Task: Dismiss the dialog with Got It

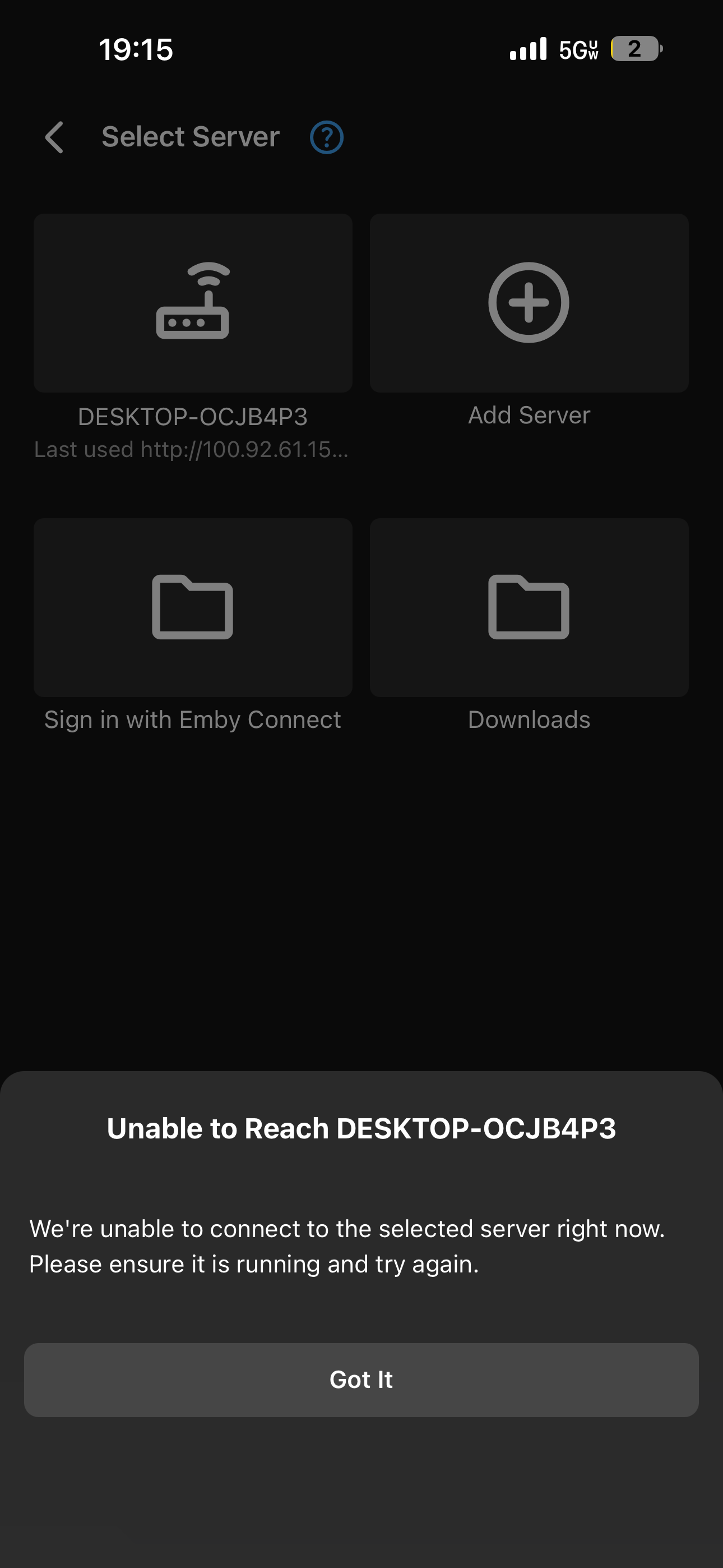Action: pos(361,1380)
